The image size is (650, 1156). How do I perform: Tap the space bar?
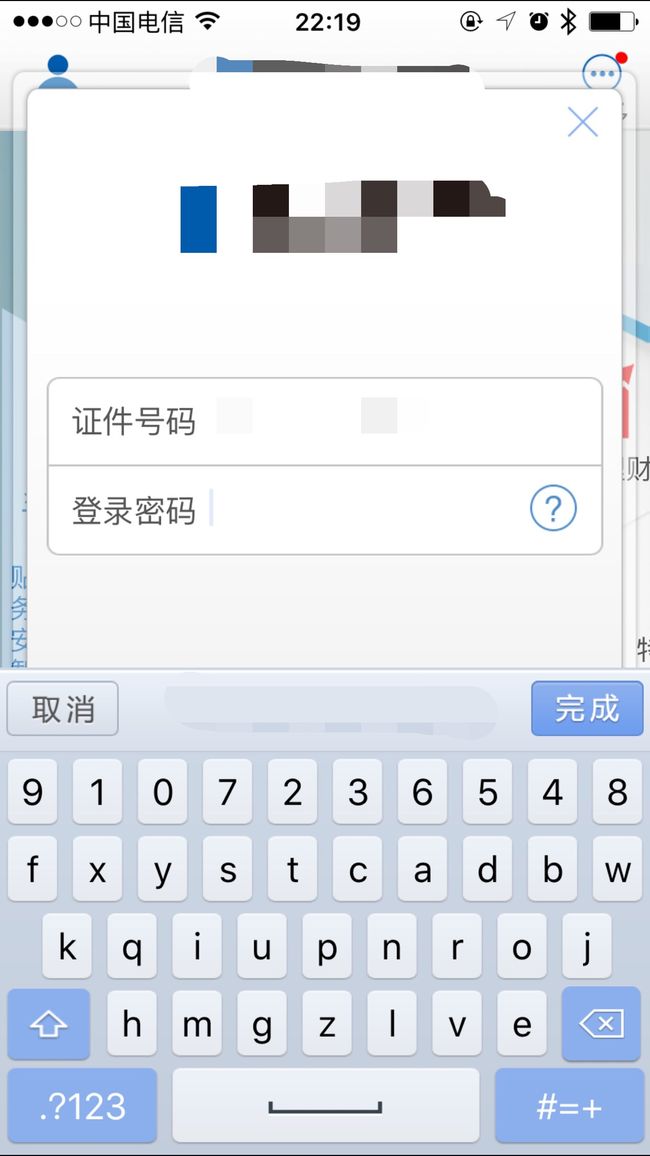click(326, 1106)
